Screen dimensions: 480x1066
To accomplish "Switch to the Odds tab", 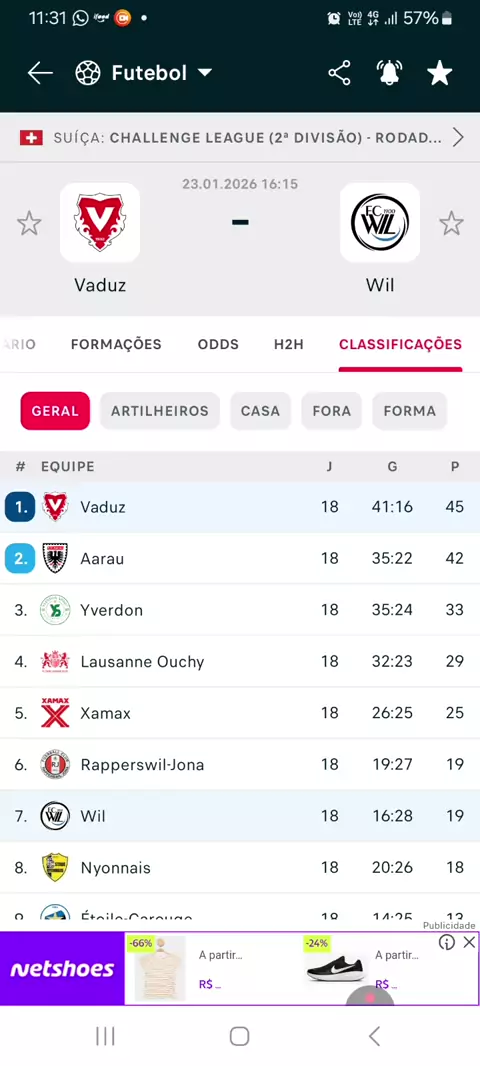I will pyautogui.click(x=218, y=344).
